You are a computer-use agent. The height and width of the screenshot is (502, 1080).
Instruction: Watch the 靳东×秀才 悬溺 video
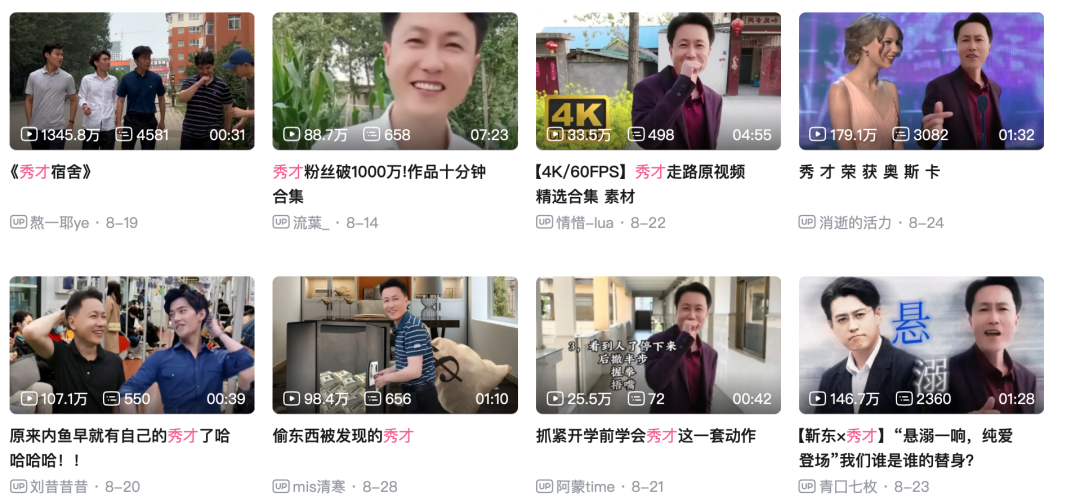tap(921, 345)
